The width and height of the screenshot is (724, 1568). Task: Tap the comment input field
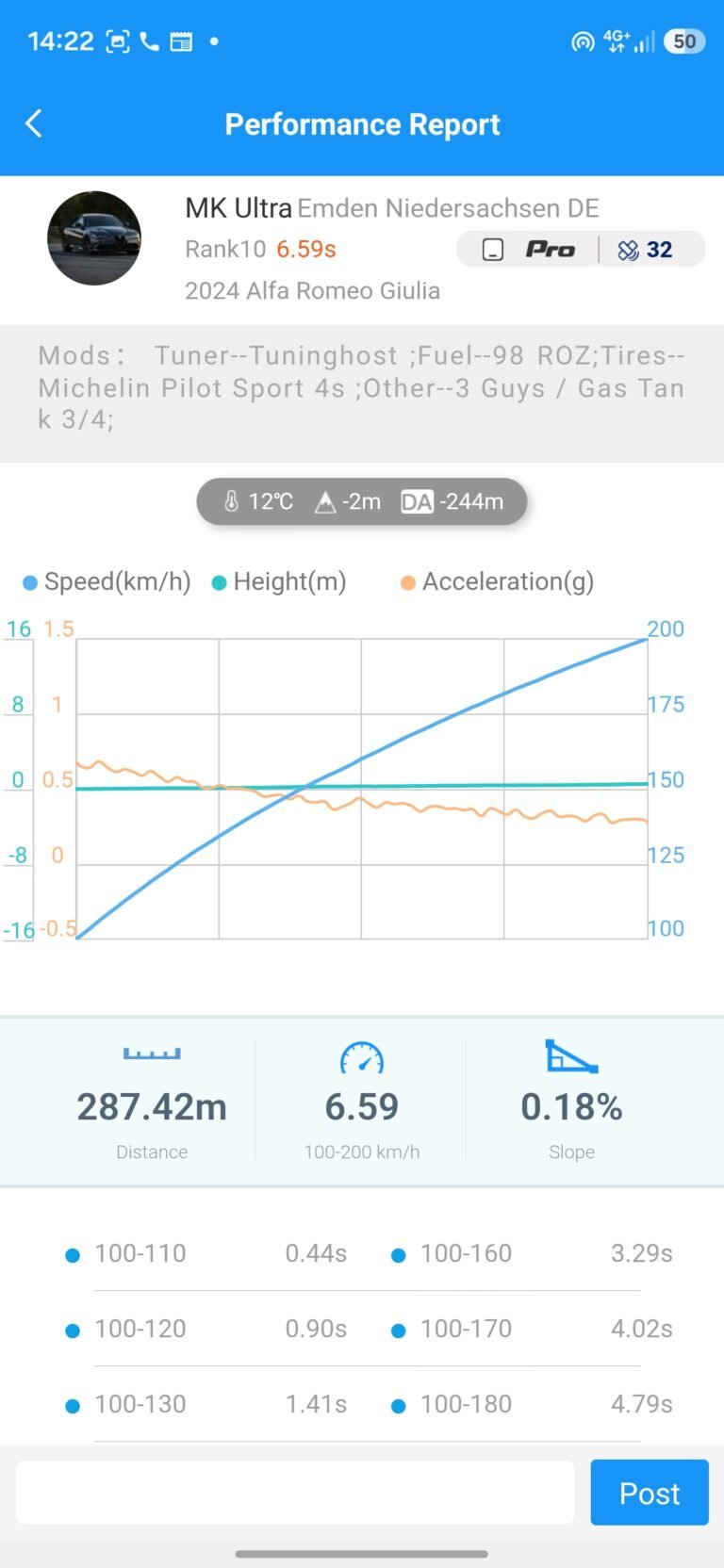(295, 1493)
